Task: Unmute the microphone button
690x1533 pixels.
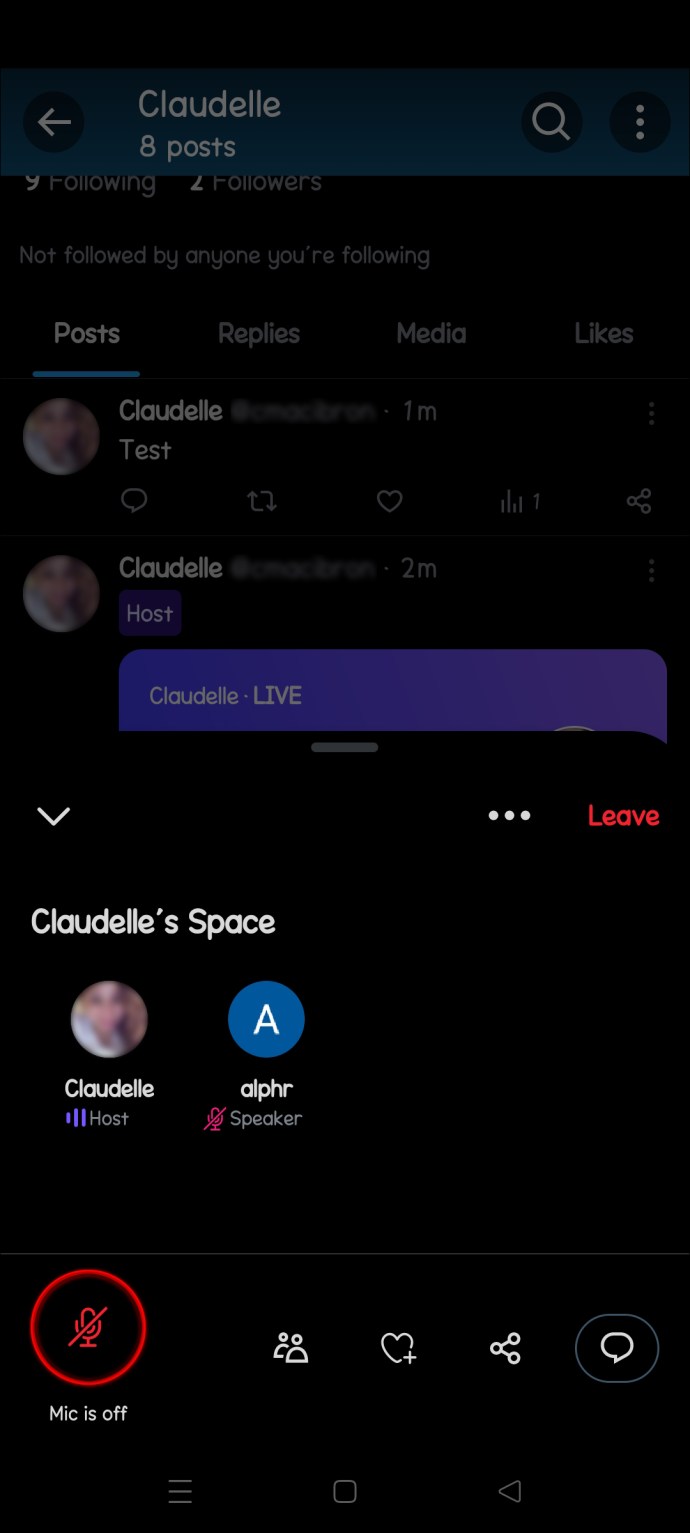Action: pyautogui.click(x=88, y=1327)
